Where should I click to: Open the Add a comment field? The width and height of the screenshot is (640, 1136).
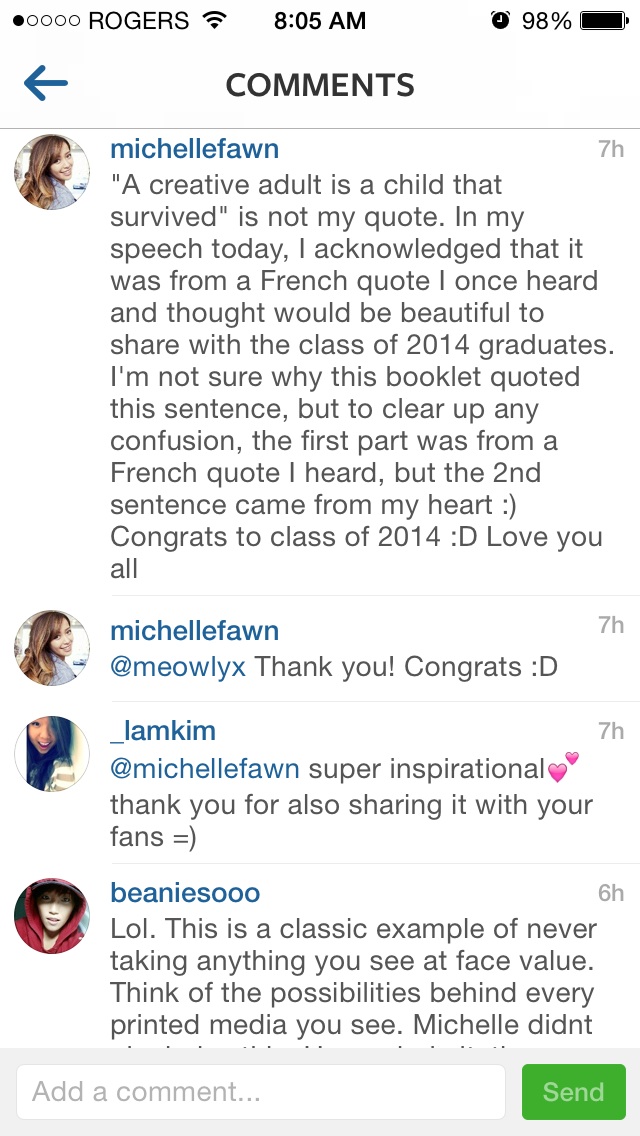260,1092
